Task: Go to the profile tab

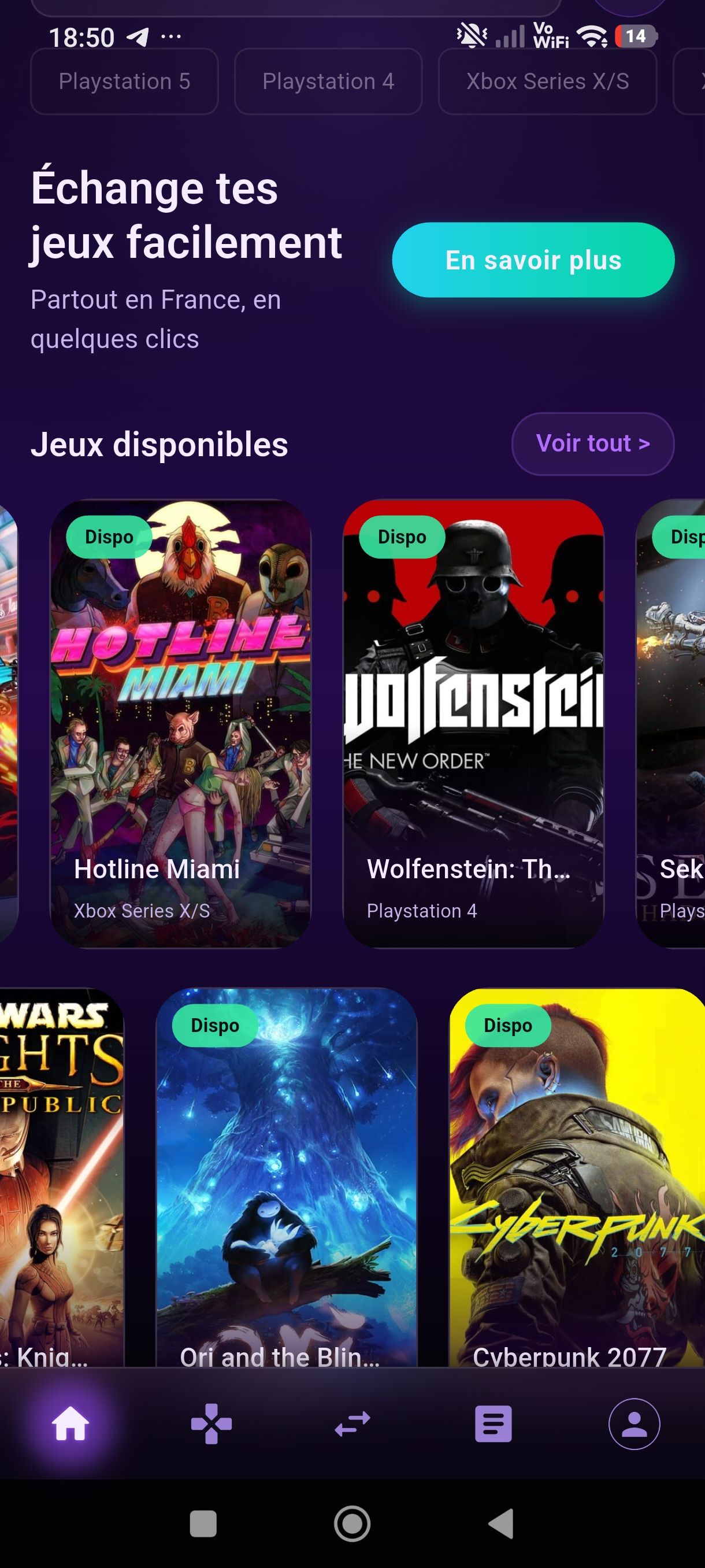Action: [x=634, y=1425]
